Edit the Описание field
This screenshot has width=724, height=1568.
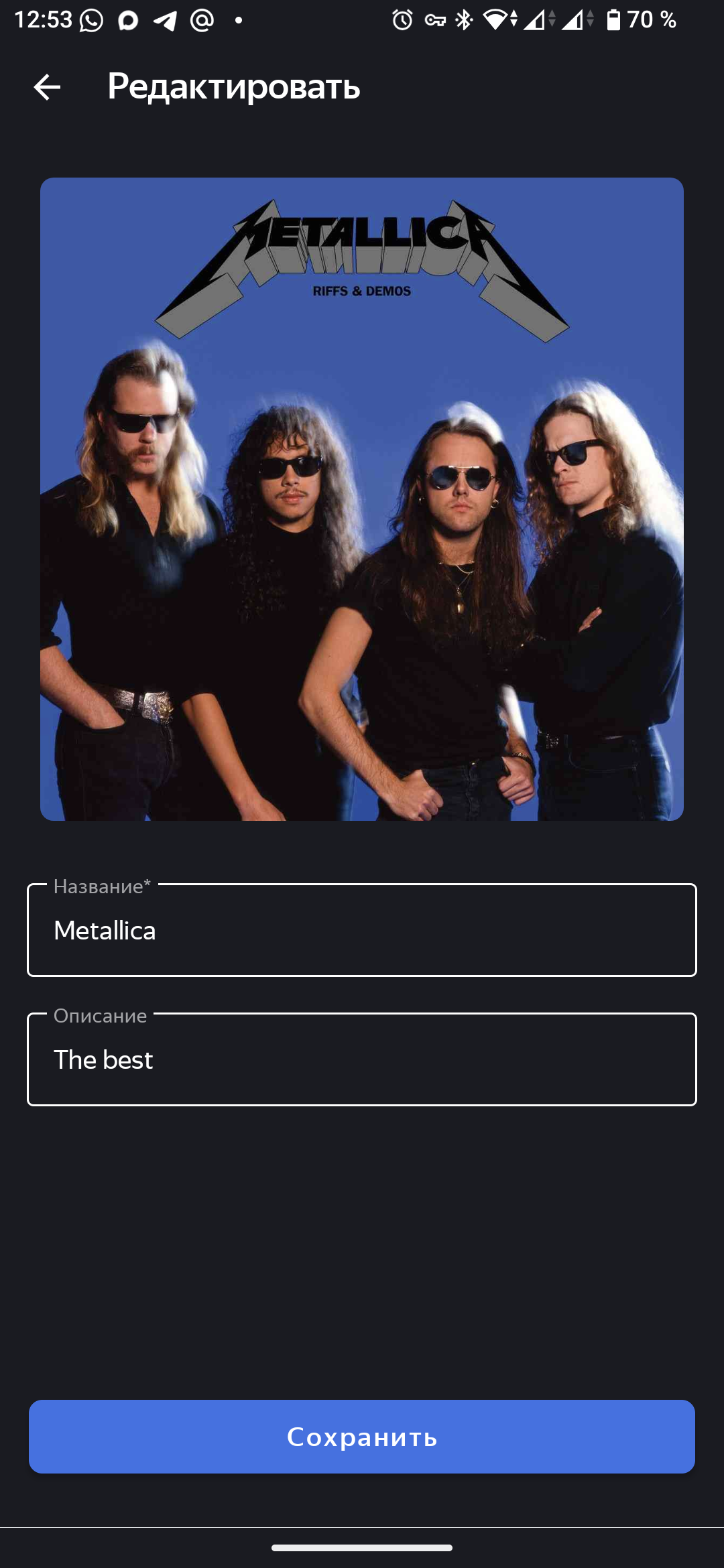pyautogui.click(x=362, y=1059)
